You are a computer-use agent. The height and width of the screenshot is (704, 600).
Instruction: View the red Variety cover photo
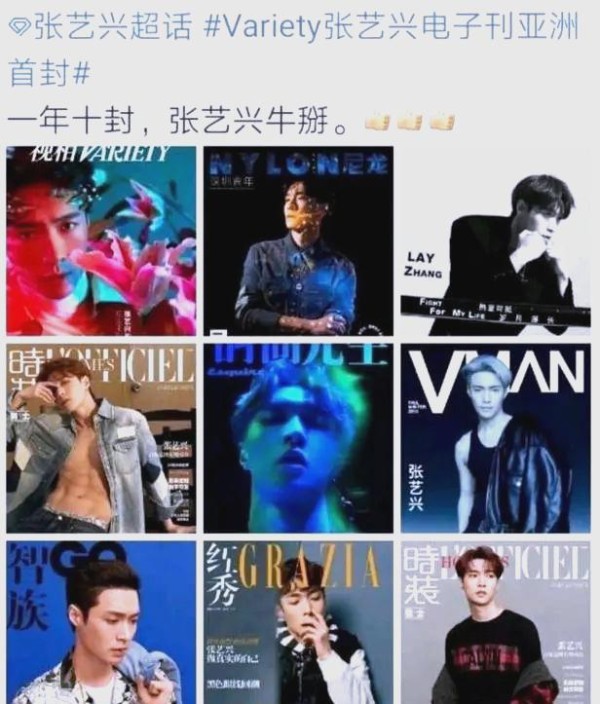101,240
